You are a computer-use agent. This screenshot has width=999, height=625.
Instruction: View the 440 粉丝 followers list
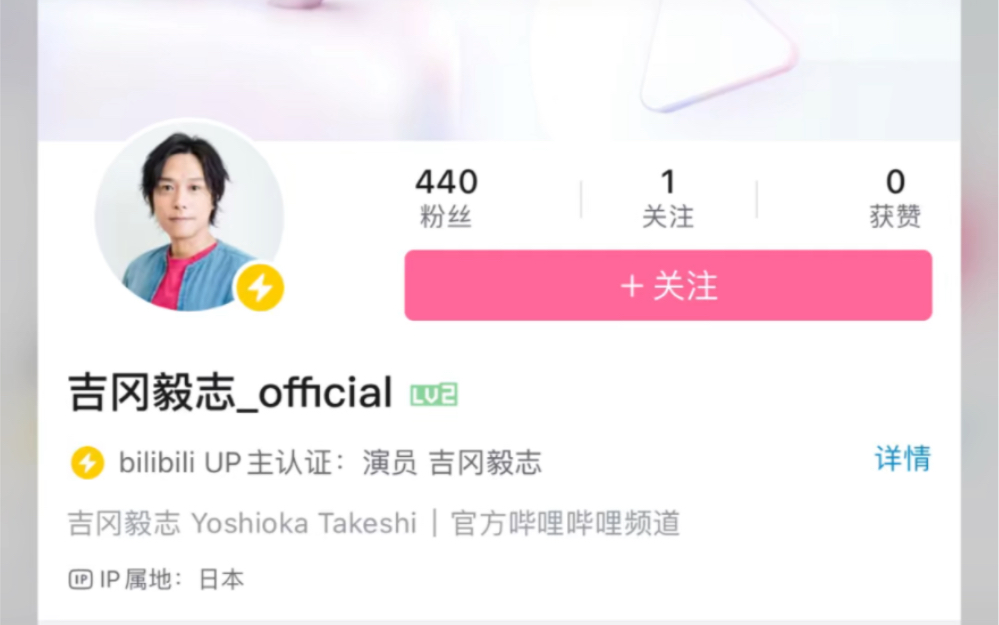click(x=446, y=198)
